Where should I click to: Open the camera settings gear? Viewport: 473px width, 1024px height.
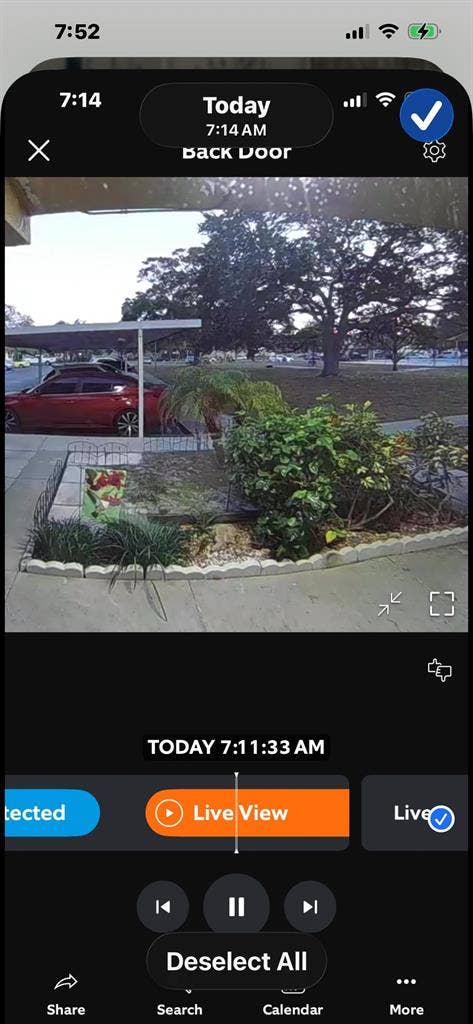pos(434,151)
